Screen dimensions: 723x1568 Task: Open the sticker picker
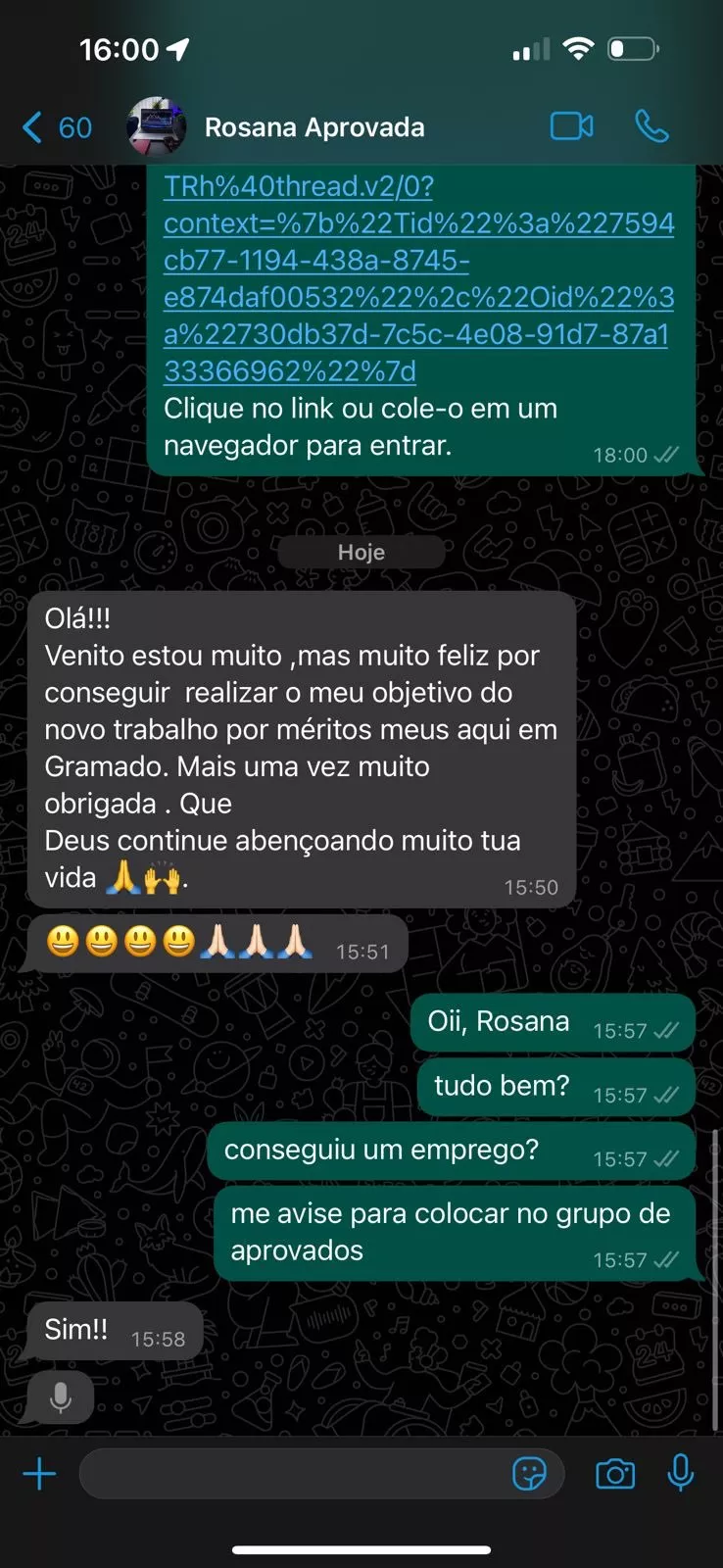pos(529,1474)
